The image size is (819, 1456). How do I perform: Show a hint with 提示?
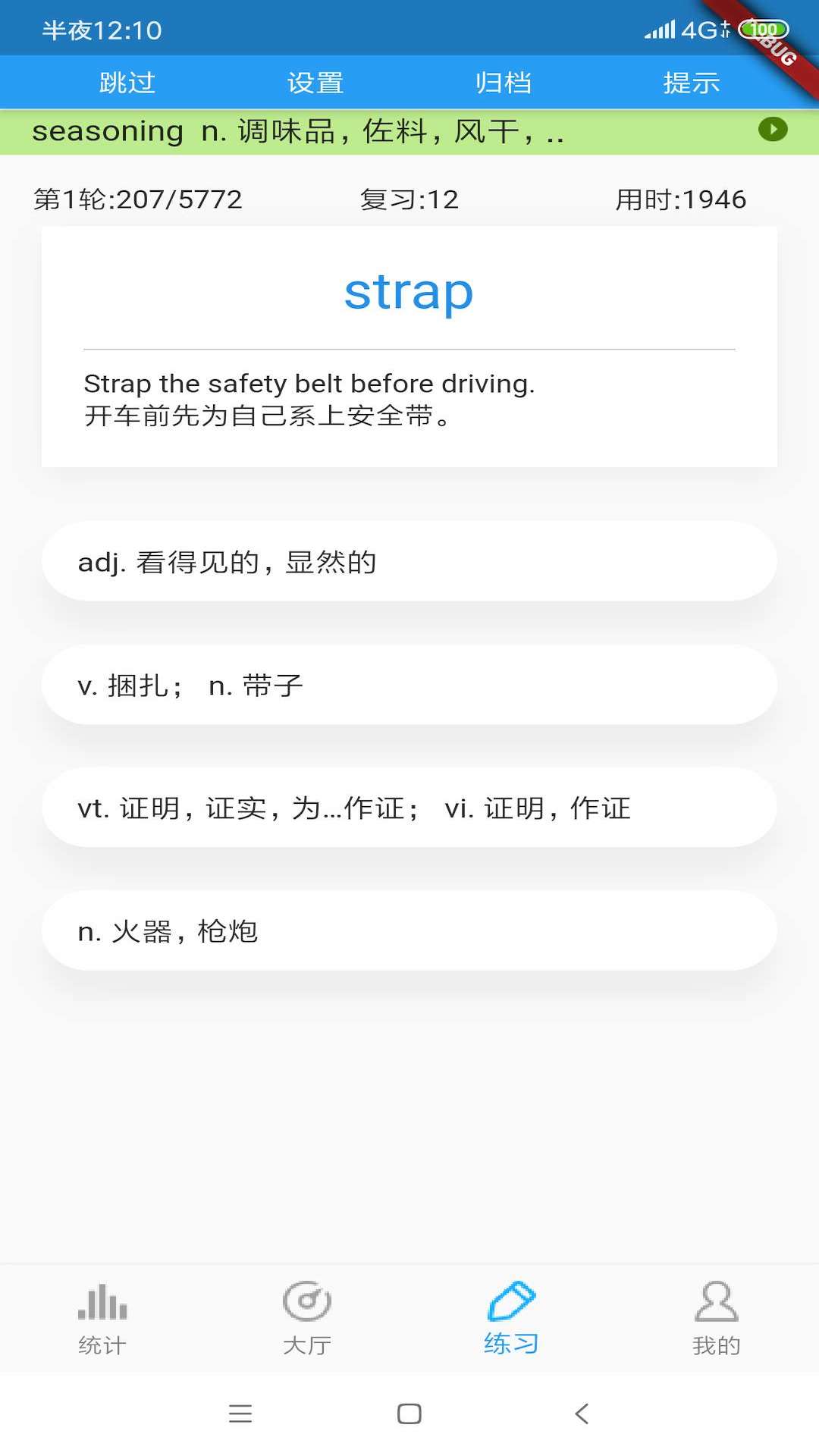tap(691, 82)
